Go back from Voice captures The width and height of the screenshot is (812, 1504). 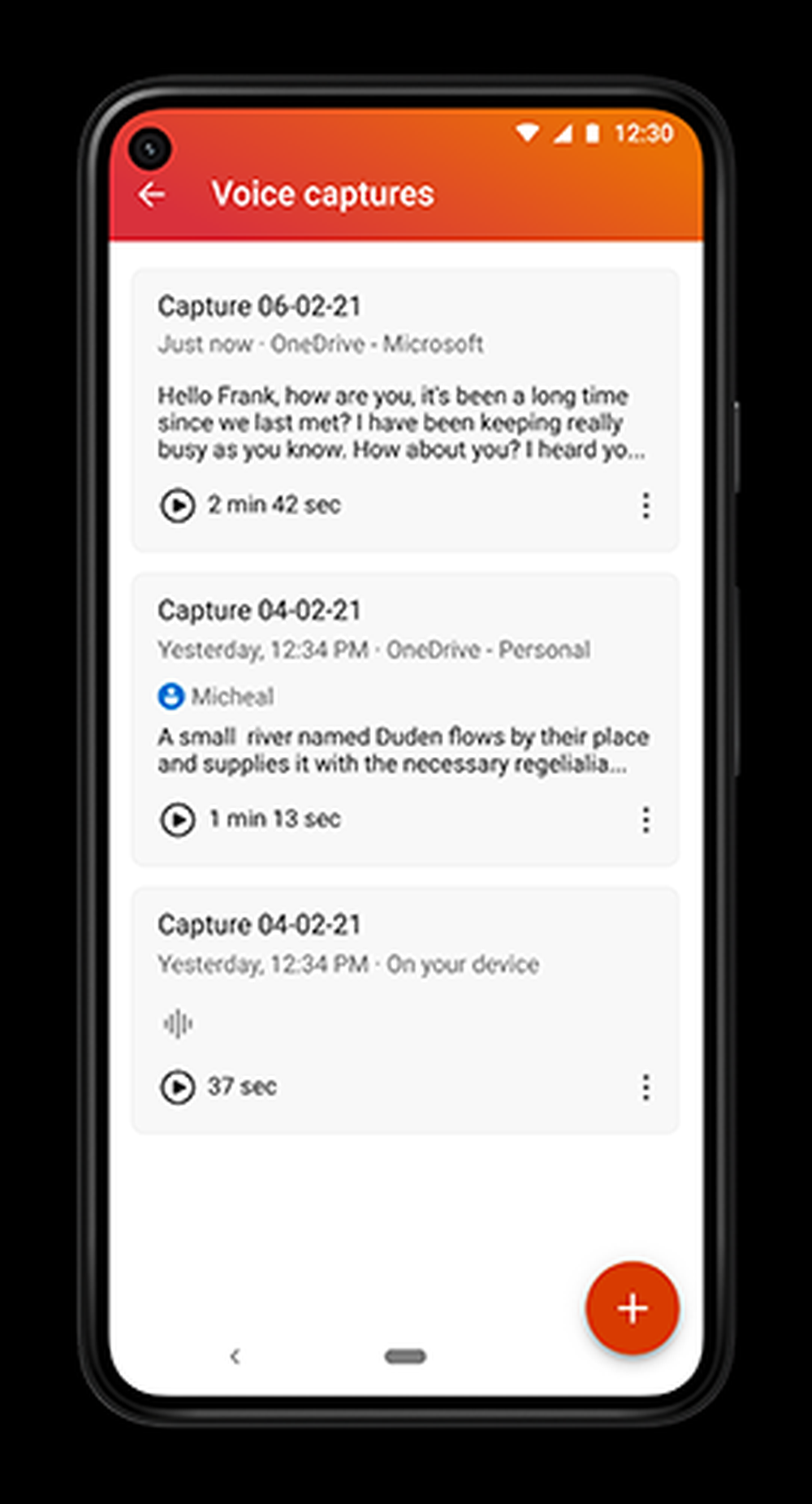tap(152, 195)
